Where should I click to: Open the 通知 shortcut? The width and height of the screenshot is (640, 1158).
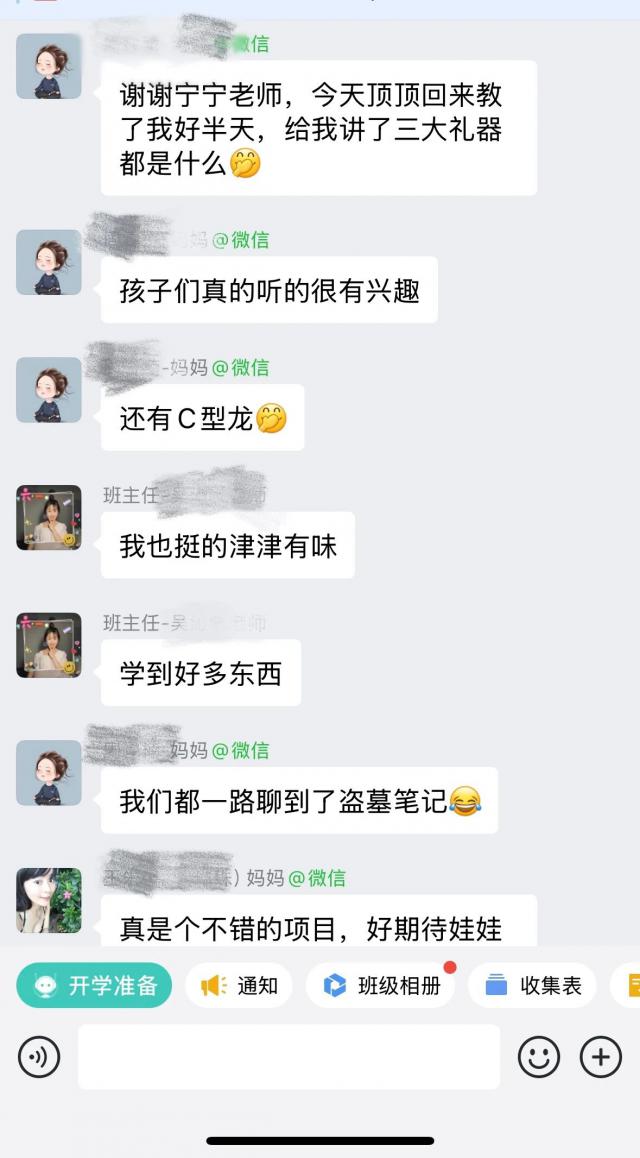pos(239,986)
